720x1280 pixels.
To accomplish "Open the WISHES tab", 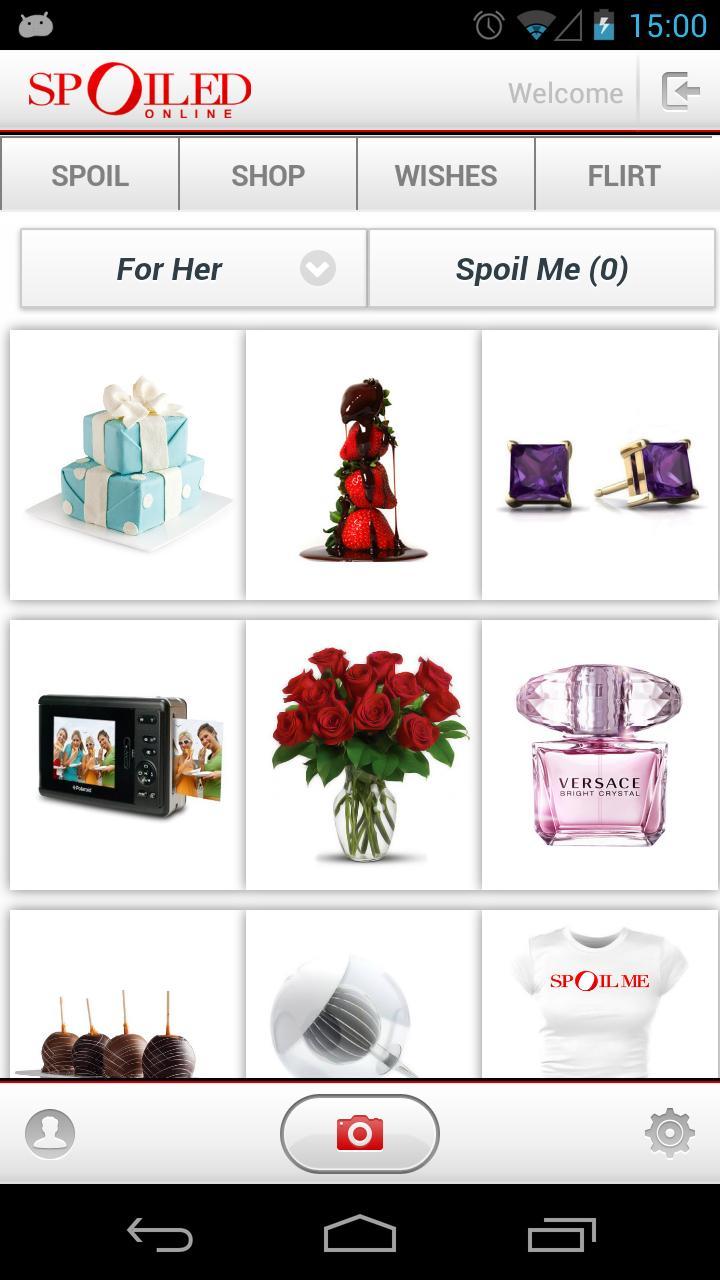I will pos(446,175).
